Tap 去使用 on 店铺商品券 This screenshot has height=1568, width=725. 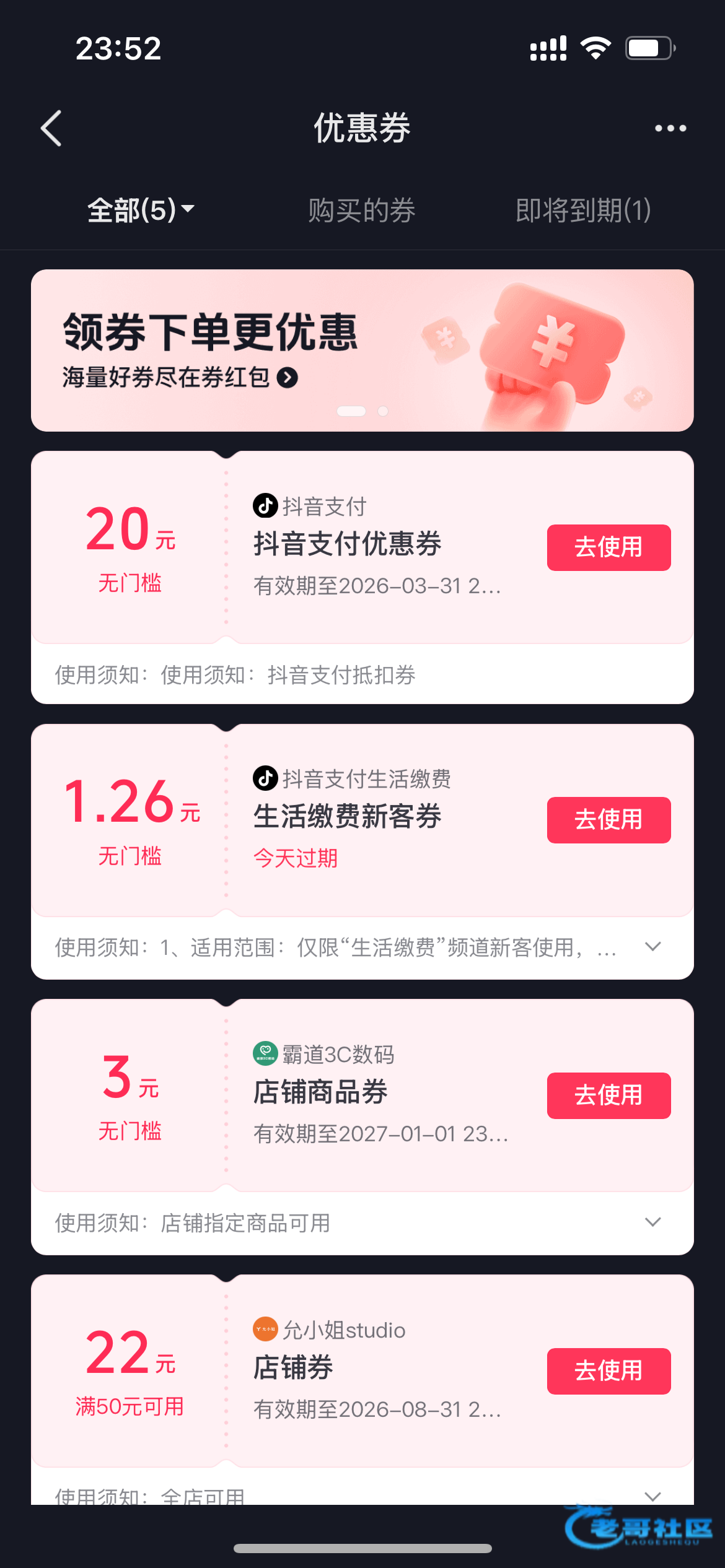click(x=609, y=1095)
